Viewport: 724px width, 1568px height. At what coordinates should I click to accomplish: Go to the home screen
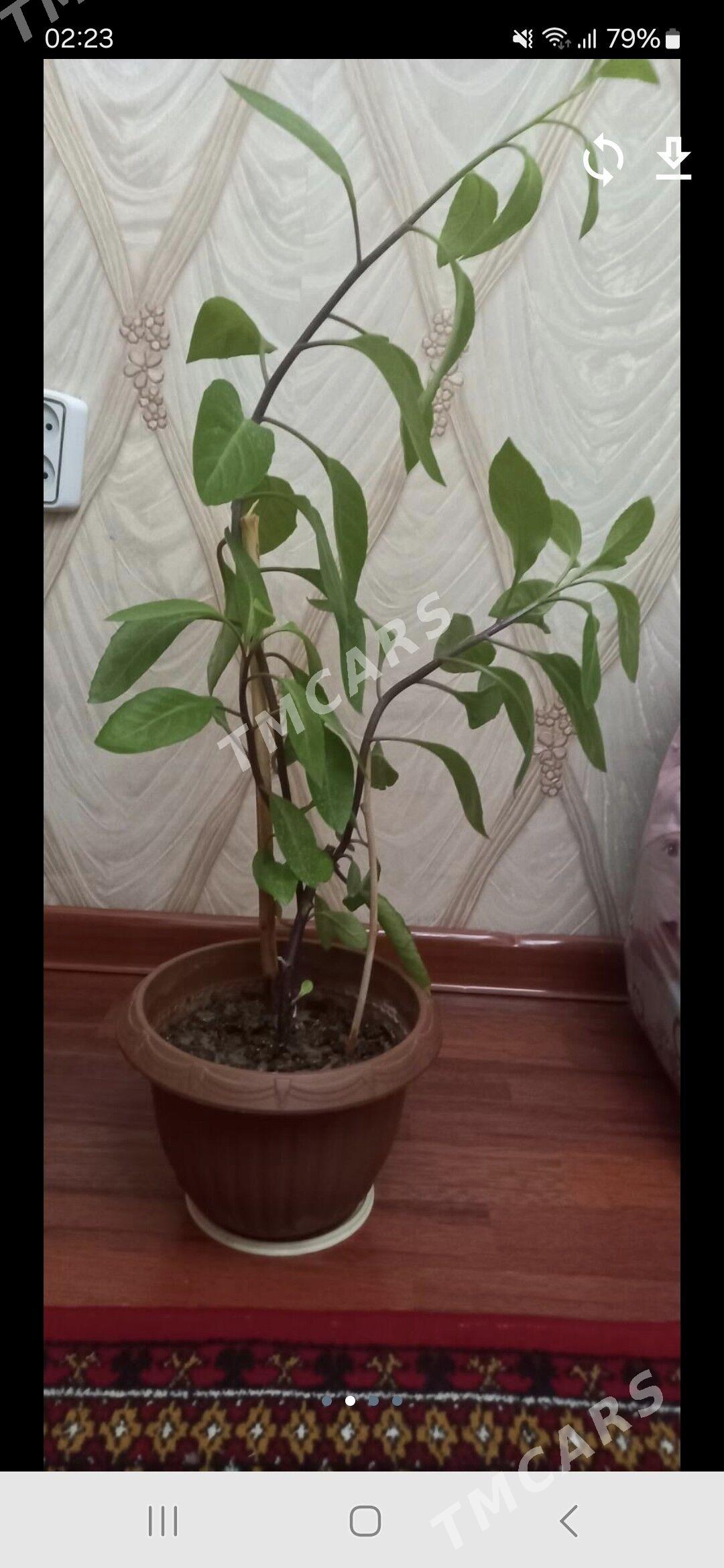(365, 1520)
